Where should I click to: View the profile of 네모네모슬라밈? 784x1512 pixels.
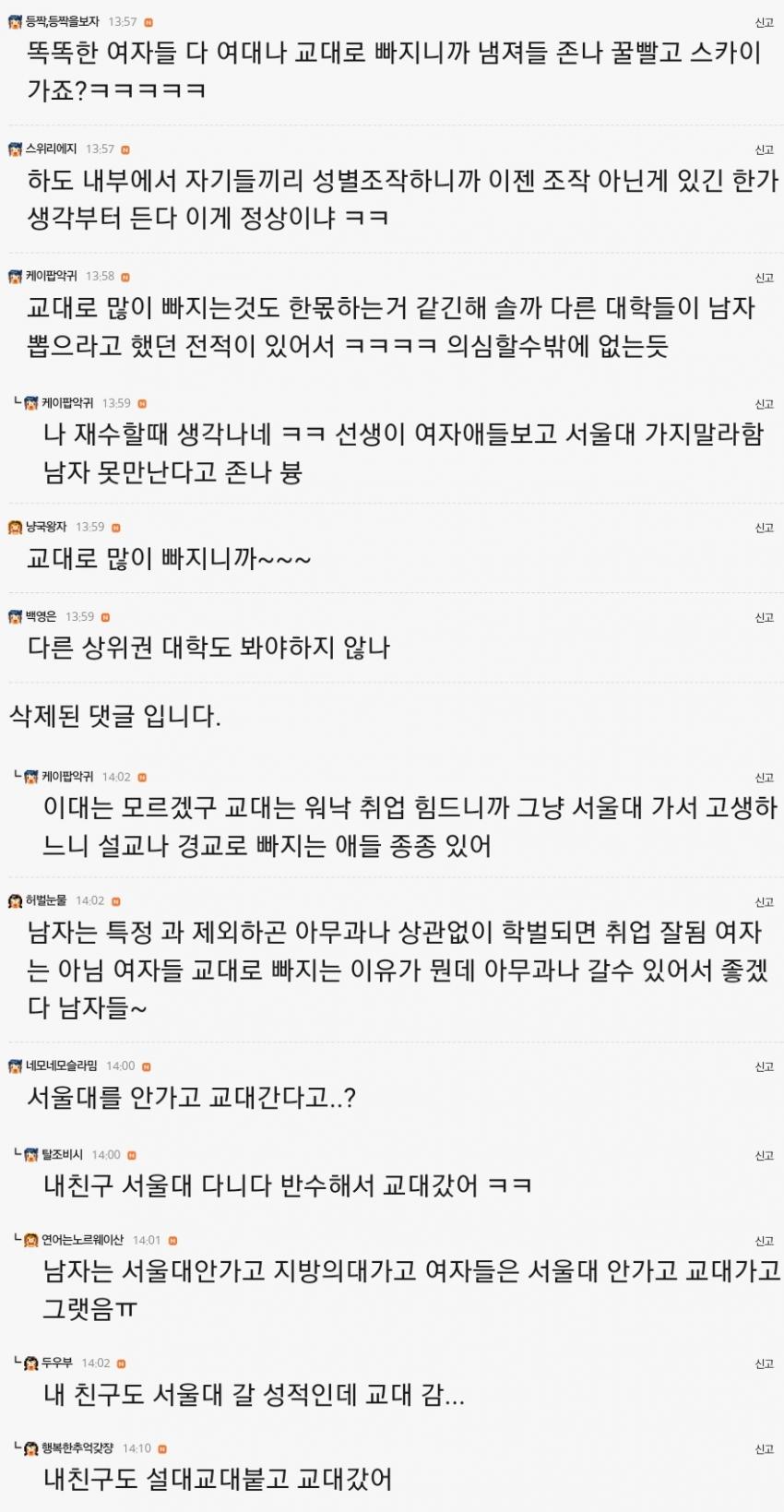[62, 1066]
